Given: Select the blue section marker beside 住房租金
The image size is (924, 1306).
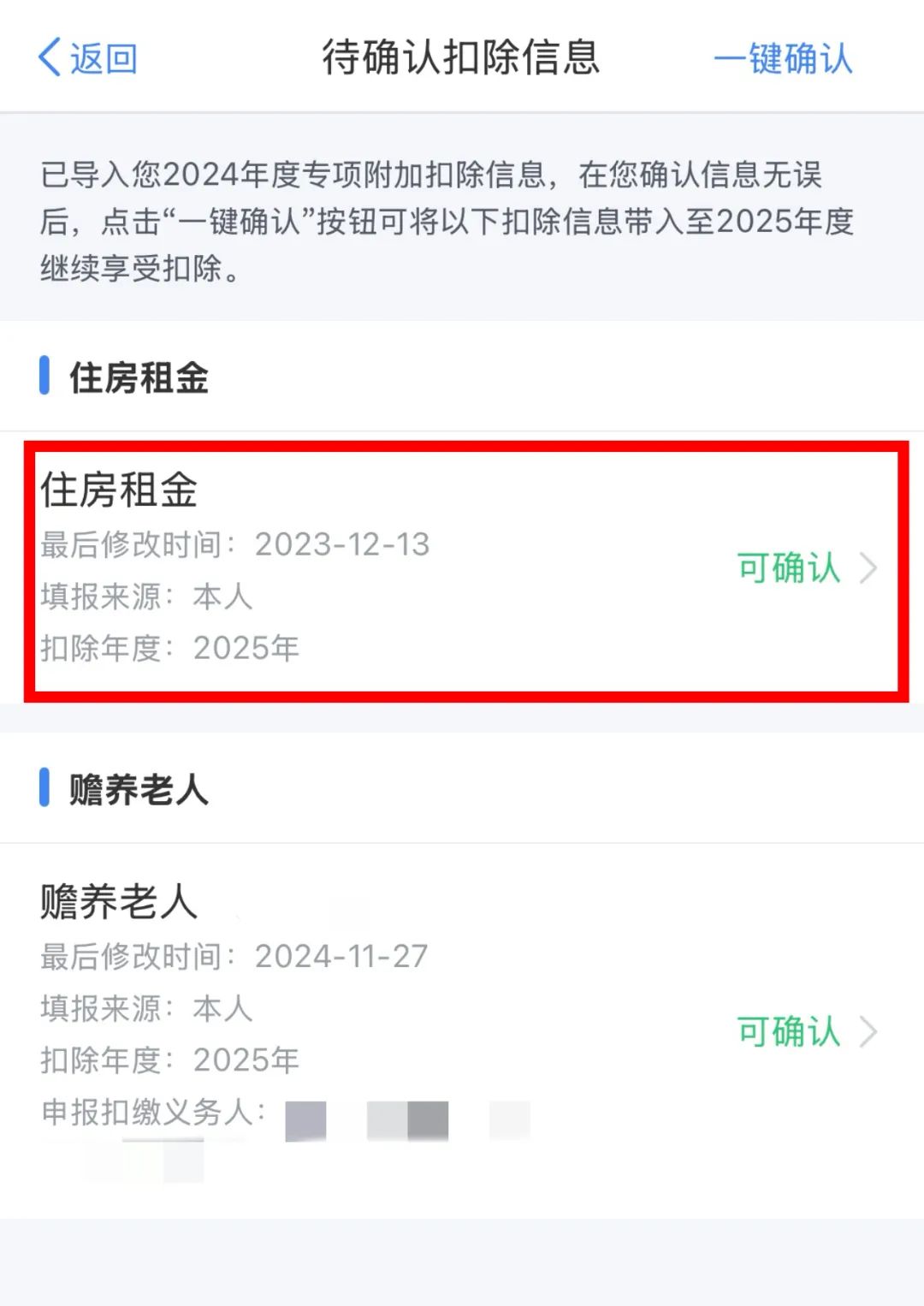Looking at the screenshot, I should [x=46, y=375].
